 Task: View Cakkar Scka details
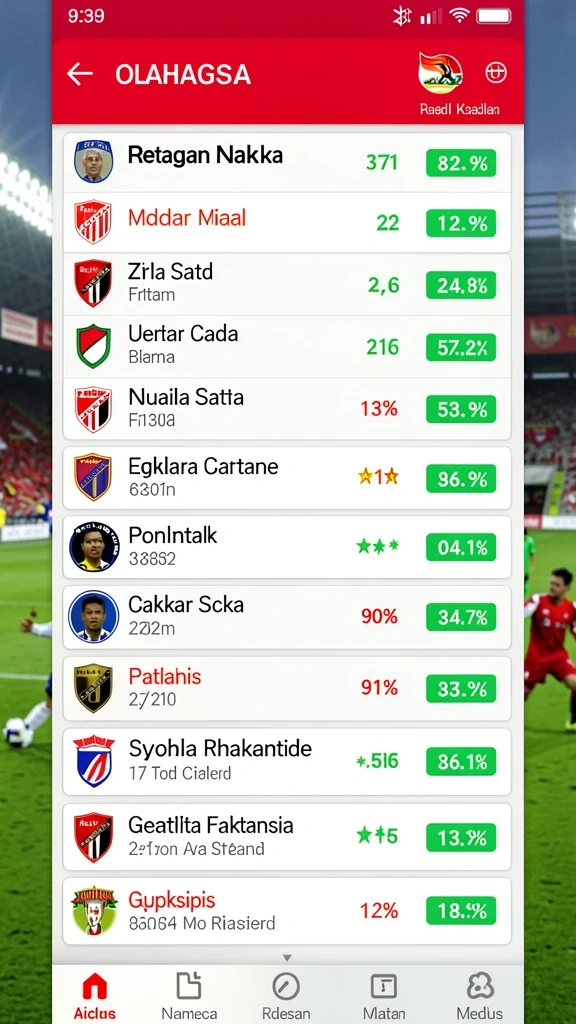coord(287,616)
